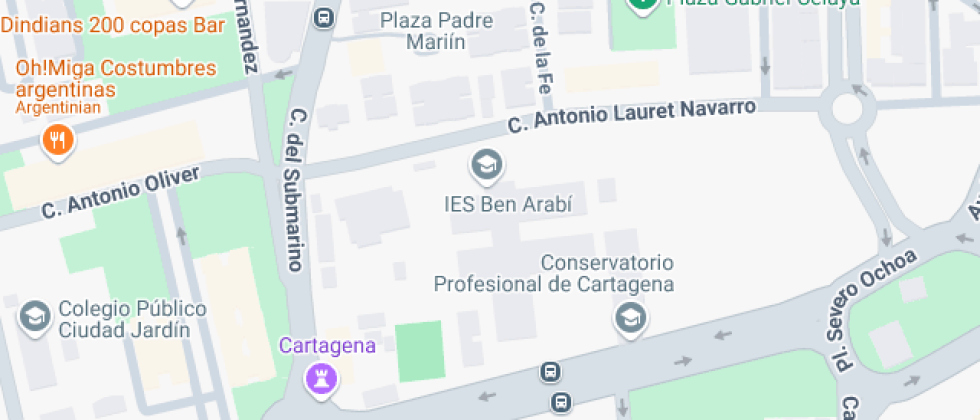The width and height of the screenshot is (980, 420).
Task: Tap the Conservatorio Profesional de Cartagena marker
Action: [x=630, y=319]
